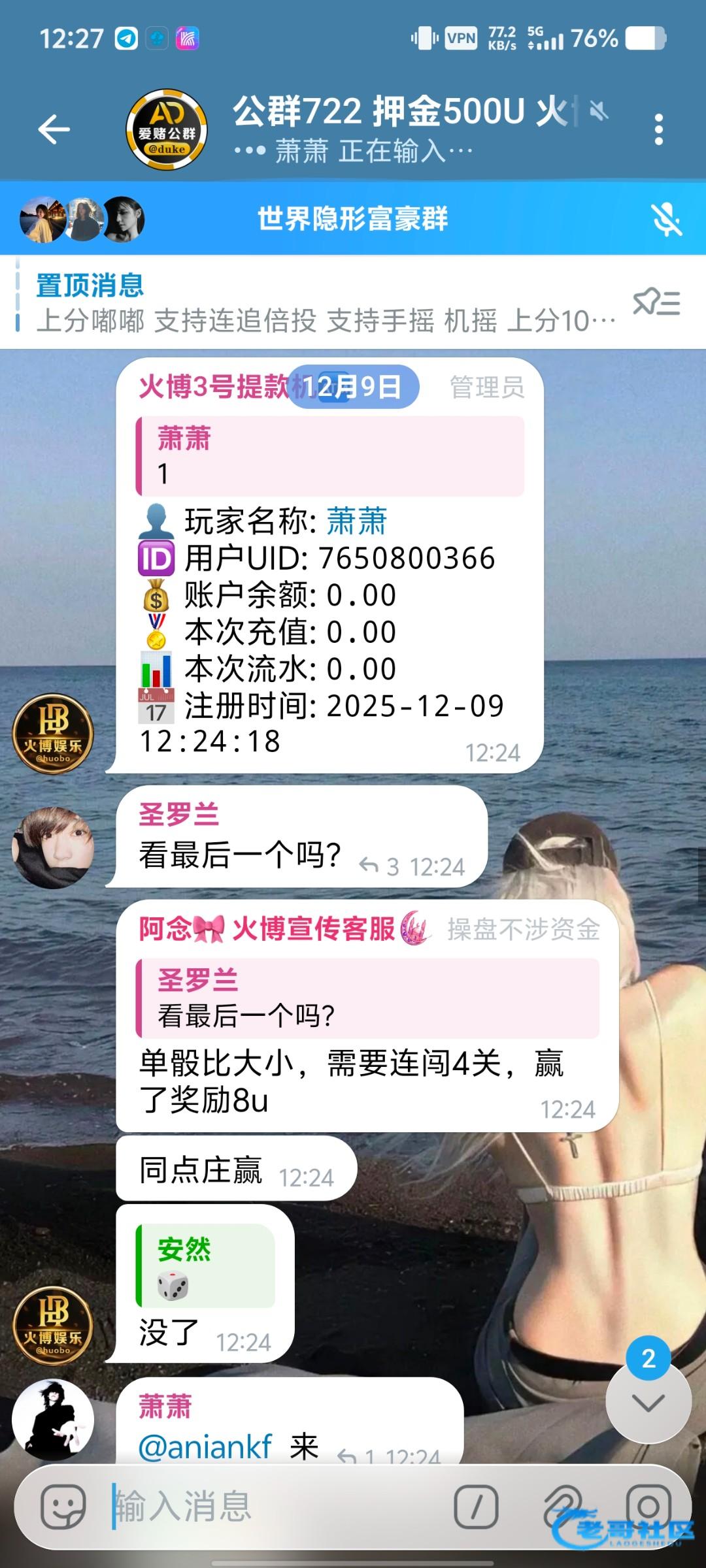View the 3 replies to 圣罗兰's message
Image resolution: width=706 pixels, height=1568 pixels.
[x=379, y=866]
